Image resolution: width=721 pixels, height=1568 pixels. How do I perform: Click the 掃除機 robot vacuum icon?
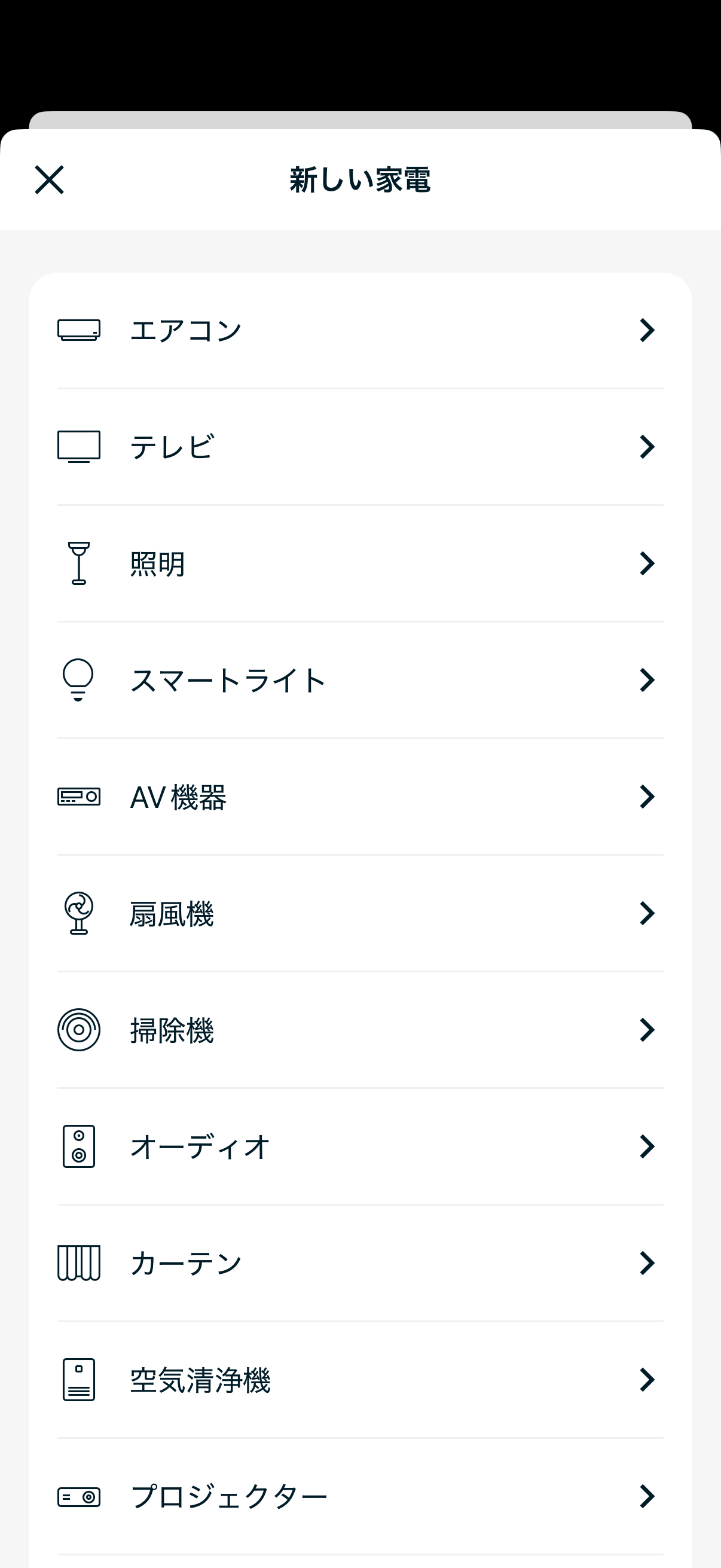[78, 1029]
